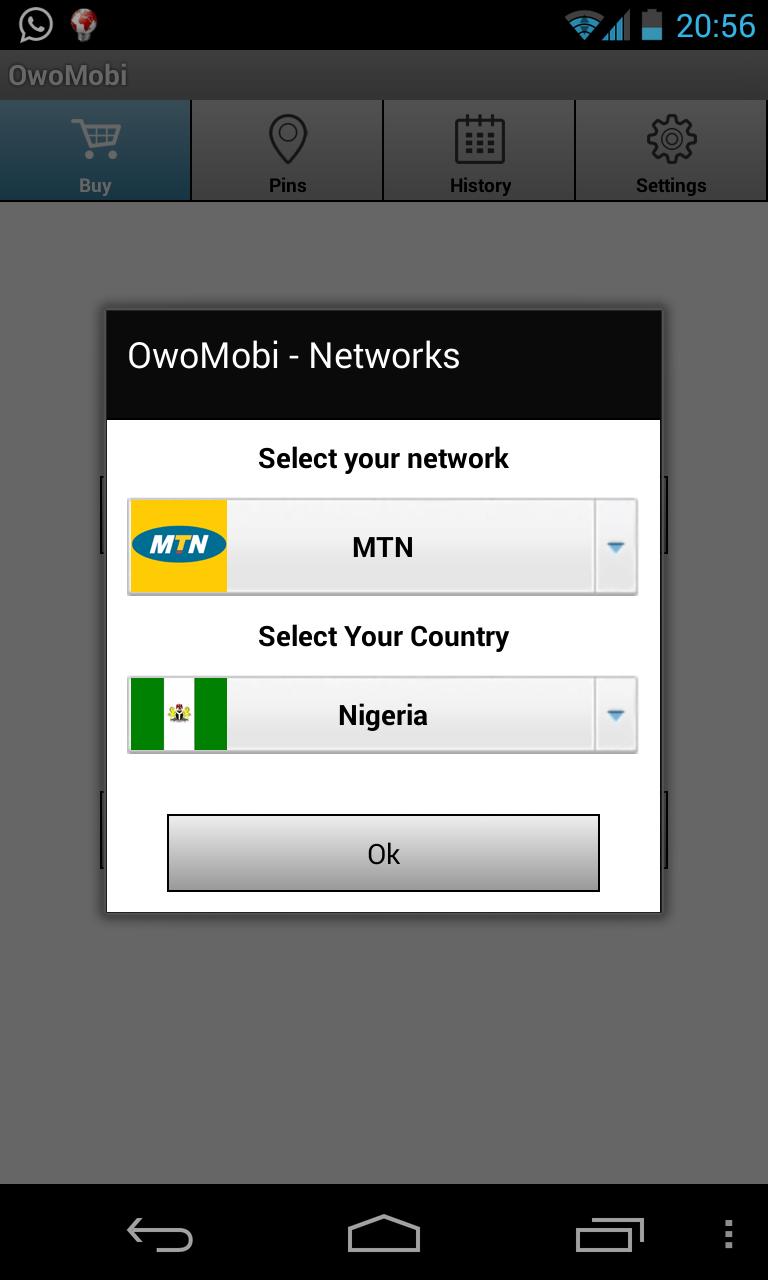Tap the battery indicator icon
Screen dimensions: 768x1280
pyautogui.click(x=655, y=24)
